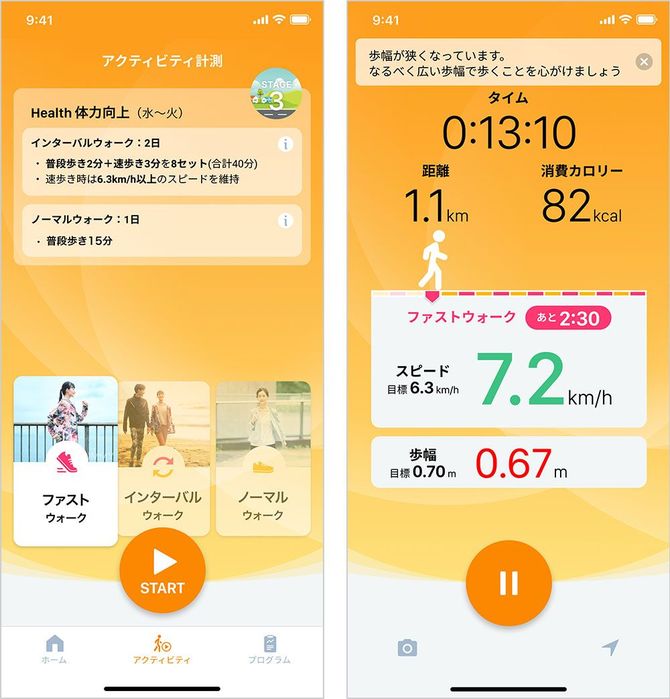Pick the ノーマル ウォーク card
This screenshot has width=670, height=699.
point(263,458)
